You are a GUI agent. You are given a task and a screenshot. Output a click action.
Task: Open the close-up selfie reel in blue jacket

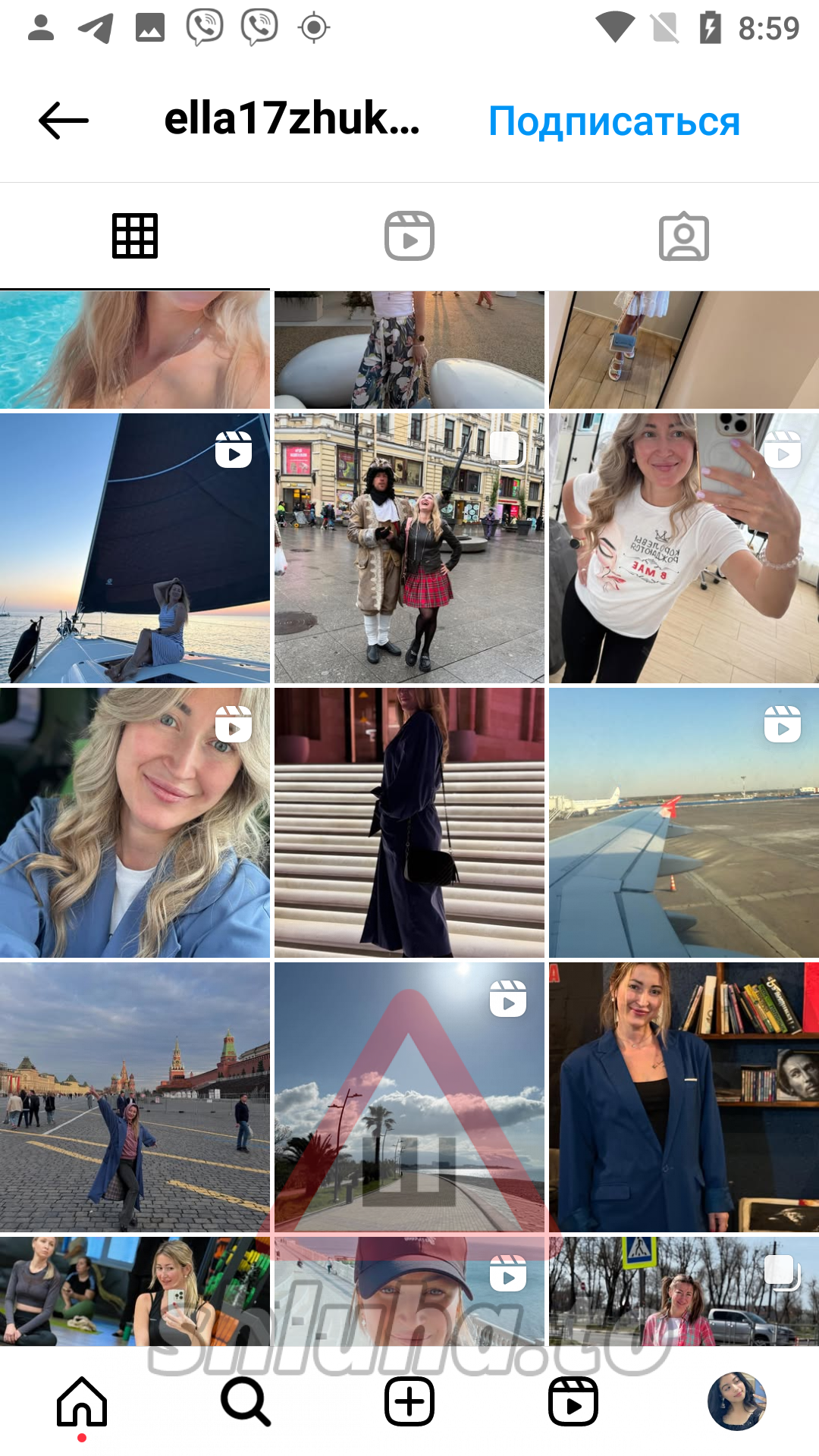135,822
